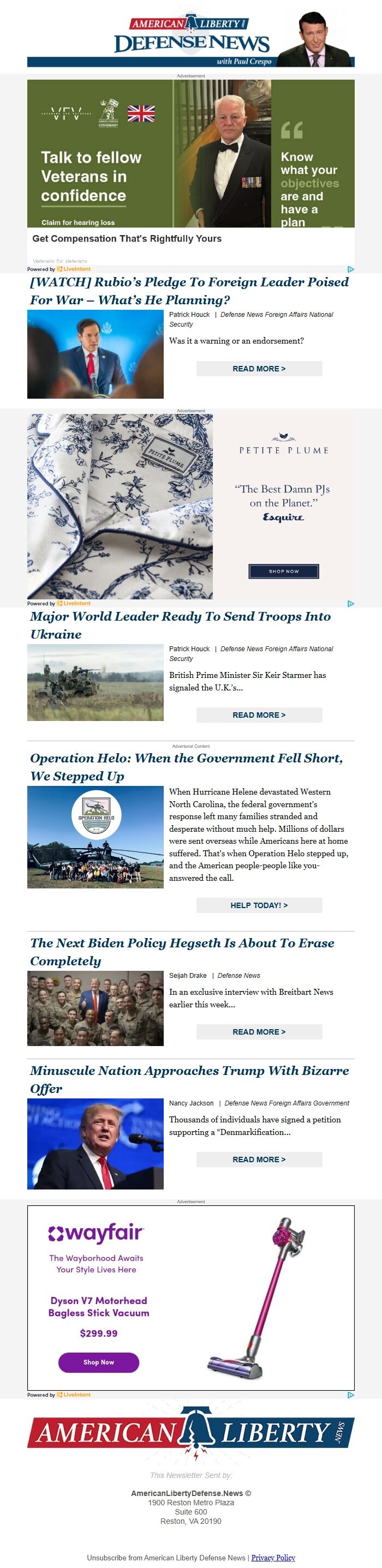382x1568 pixels.
Task: Open the Major World Leader Ukraine headline
Action: tap(180, 625)
